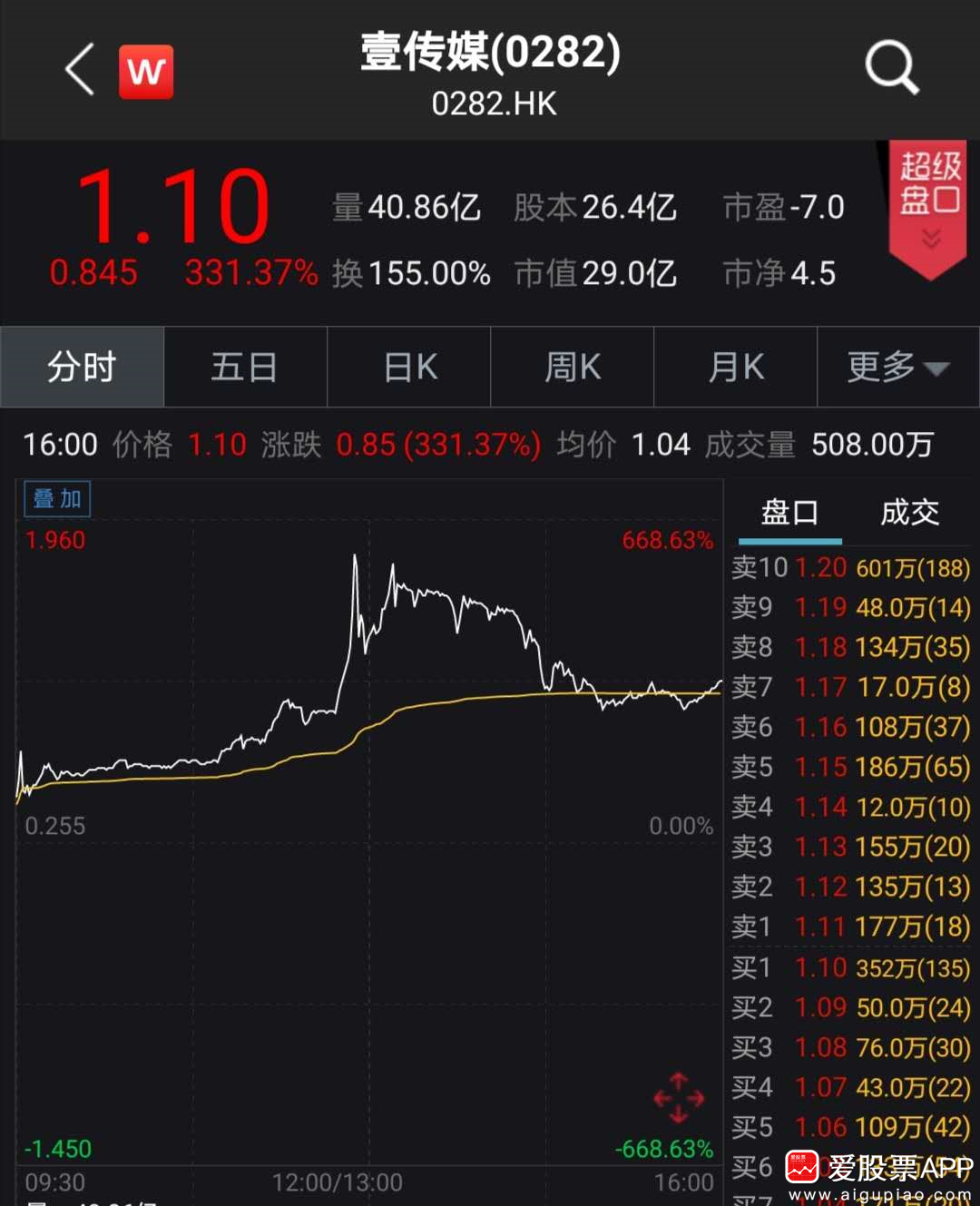Tap the red chevron under 超级盘口
The height and width of the screenshot is (1206, 980).
click(x=927, y=238)
